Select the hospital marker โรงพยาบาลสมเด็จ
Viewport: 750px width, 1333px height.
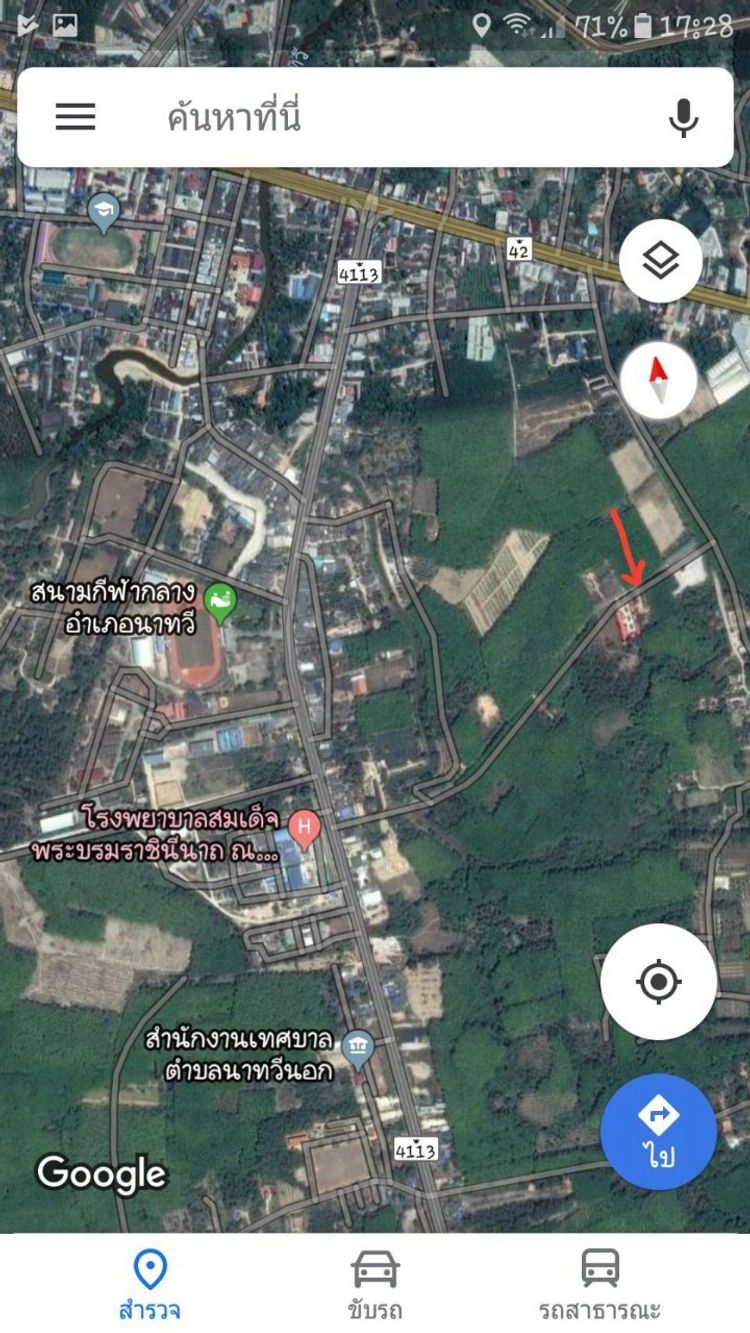click(303, 827)
